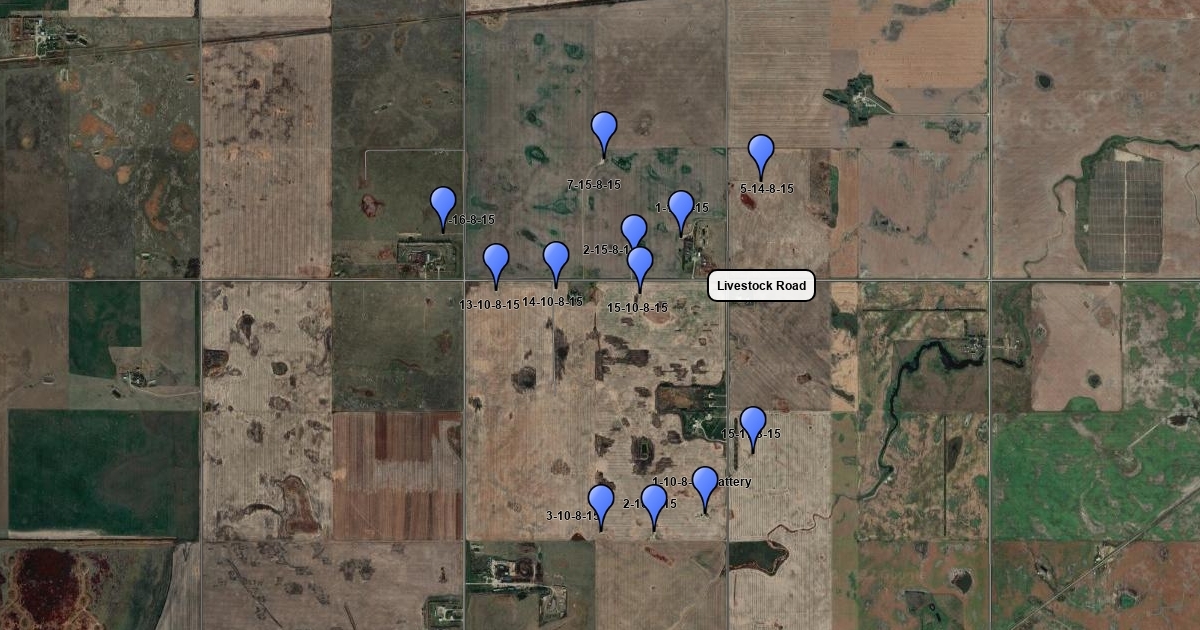
Task: Open the 13-10-8-15 pin
Action: tap(496, 263)
